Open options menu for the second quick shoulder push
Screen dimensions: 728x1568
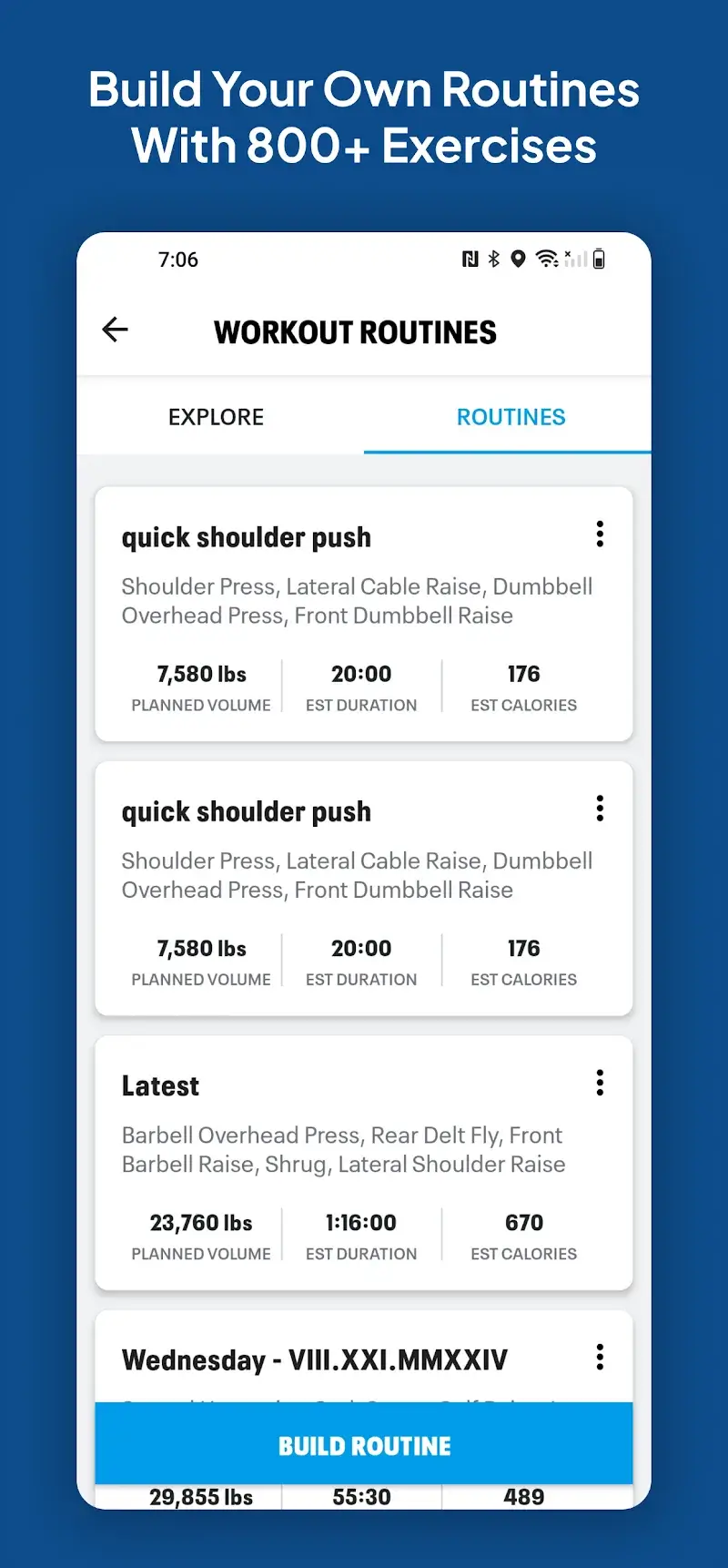click(600, 809)
